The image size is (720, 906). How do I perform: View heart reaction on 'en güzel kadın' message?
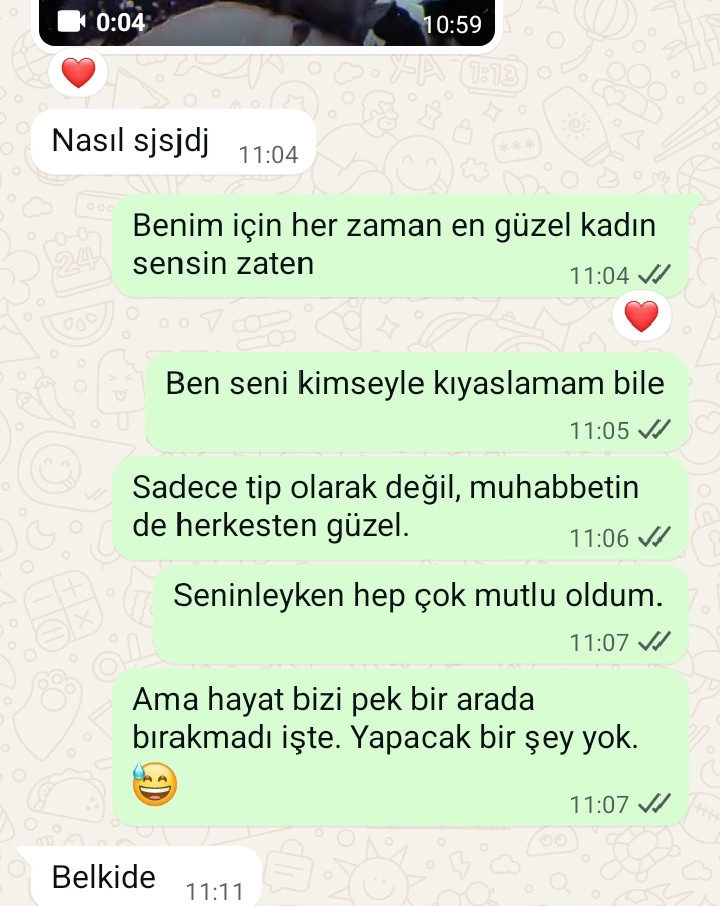coord(641,317)
